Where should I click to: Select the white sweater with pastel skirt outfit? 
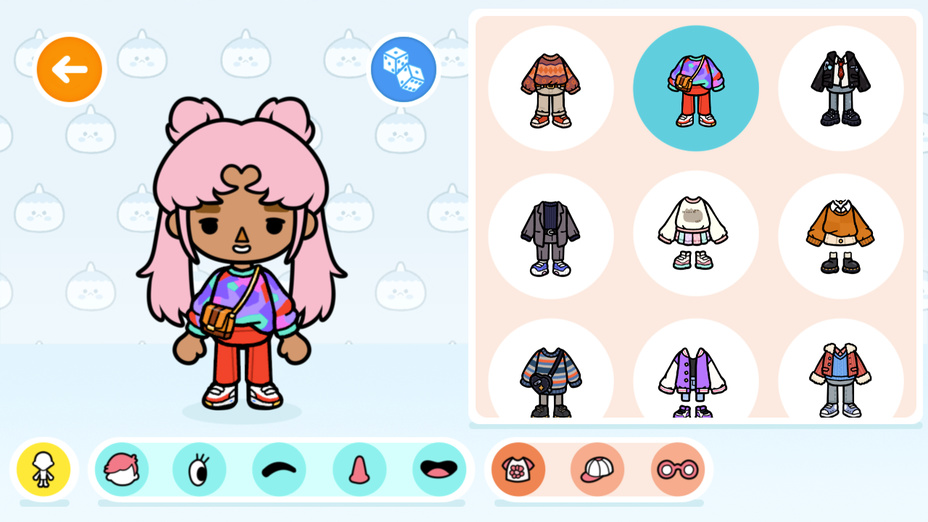click(695, 235)
